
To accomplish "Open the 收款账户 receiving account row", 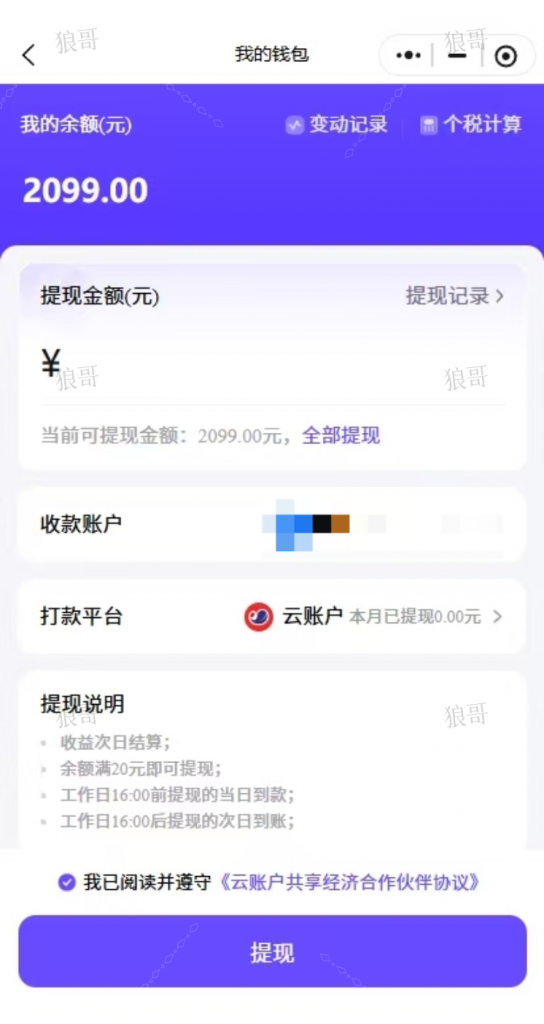I will pos(272,524).
